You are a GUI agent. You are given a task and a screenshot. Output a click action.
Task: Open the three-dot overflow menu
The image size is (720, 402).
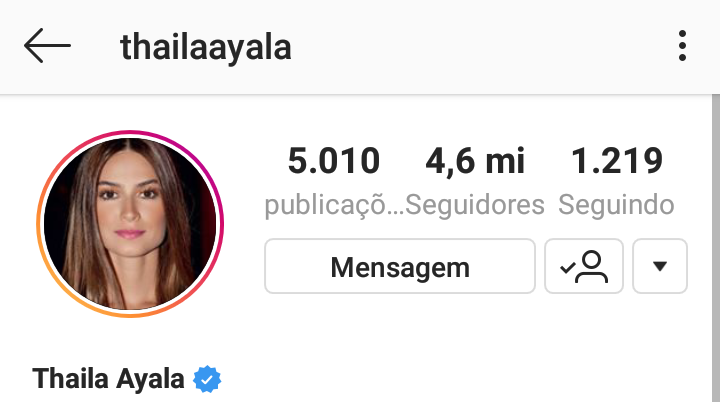(x=682, y=45)
